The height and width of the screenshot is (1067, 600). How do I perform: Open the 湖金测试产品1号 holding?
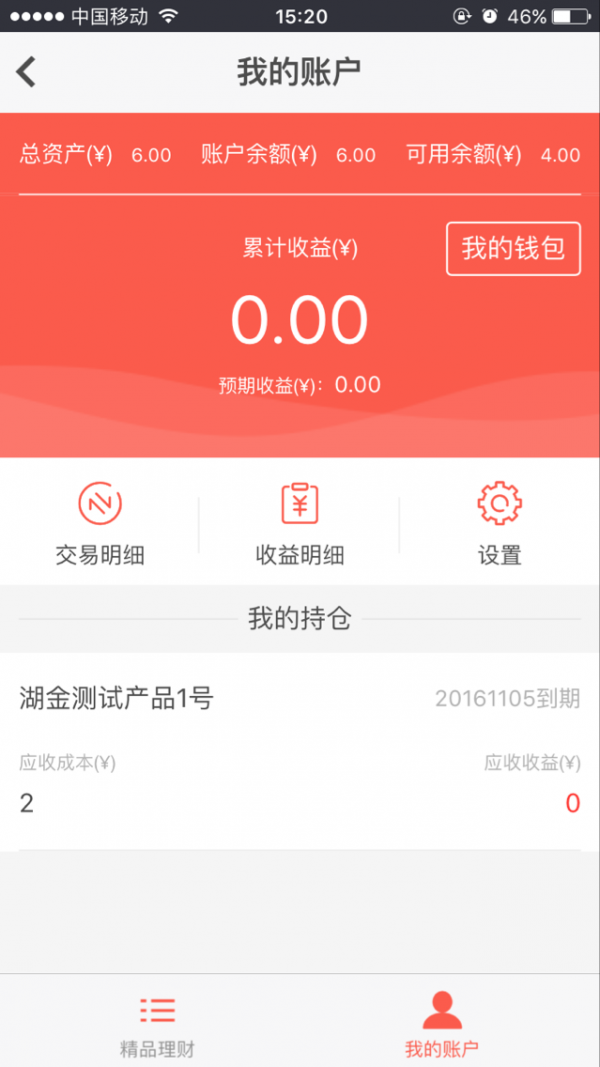300,752
